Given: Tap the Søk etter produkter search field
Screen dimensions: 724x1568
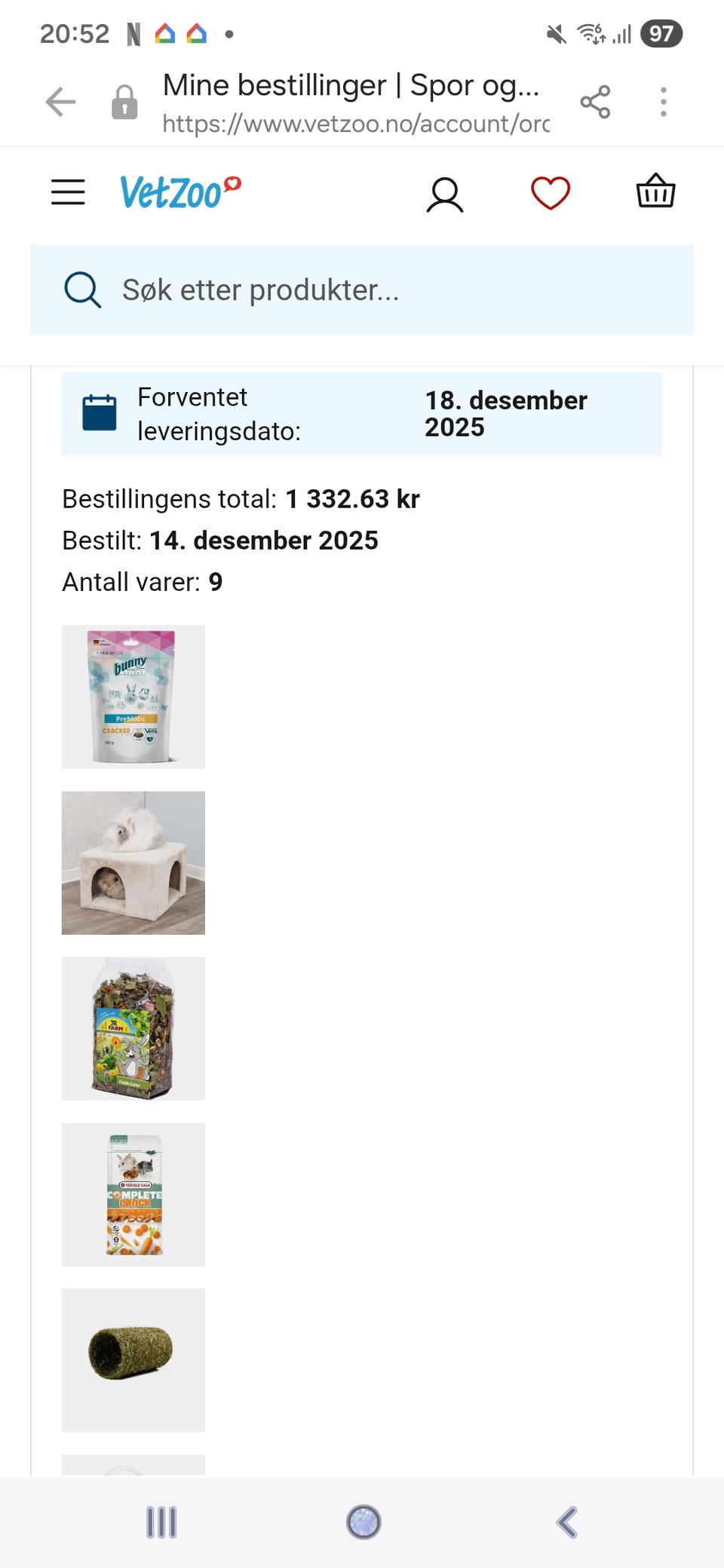Looking at the screenshot, I should [x=302, y=290].
